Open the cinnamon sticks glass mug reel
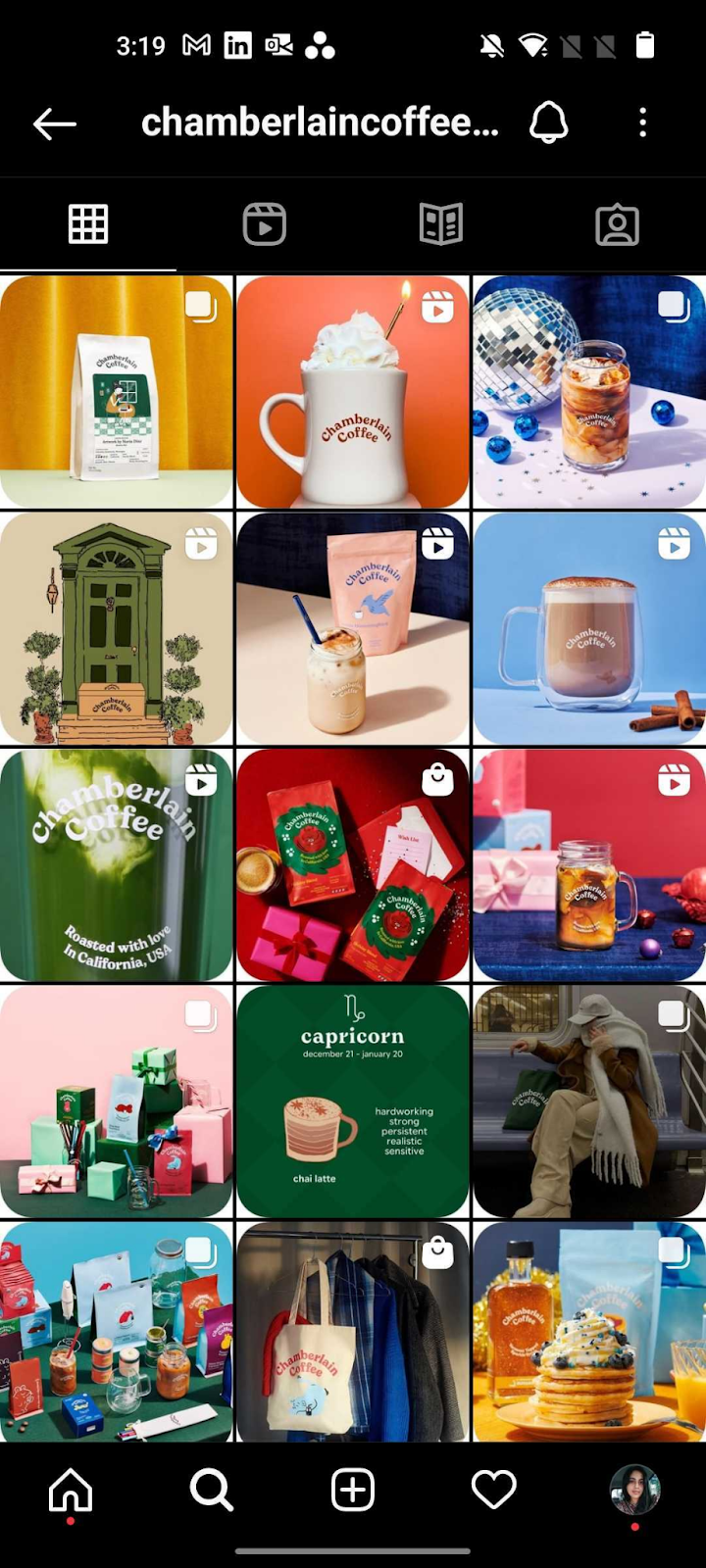This screenshot has width=706, height=1568. click(588, 628)
